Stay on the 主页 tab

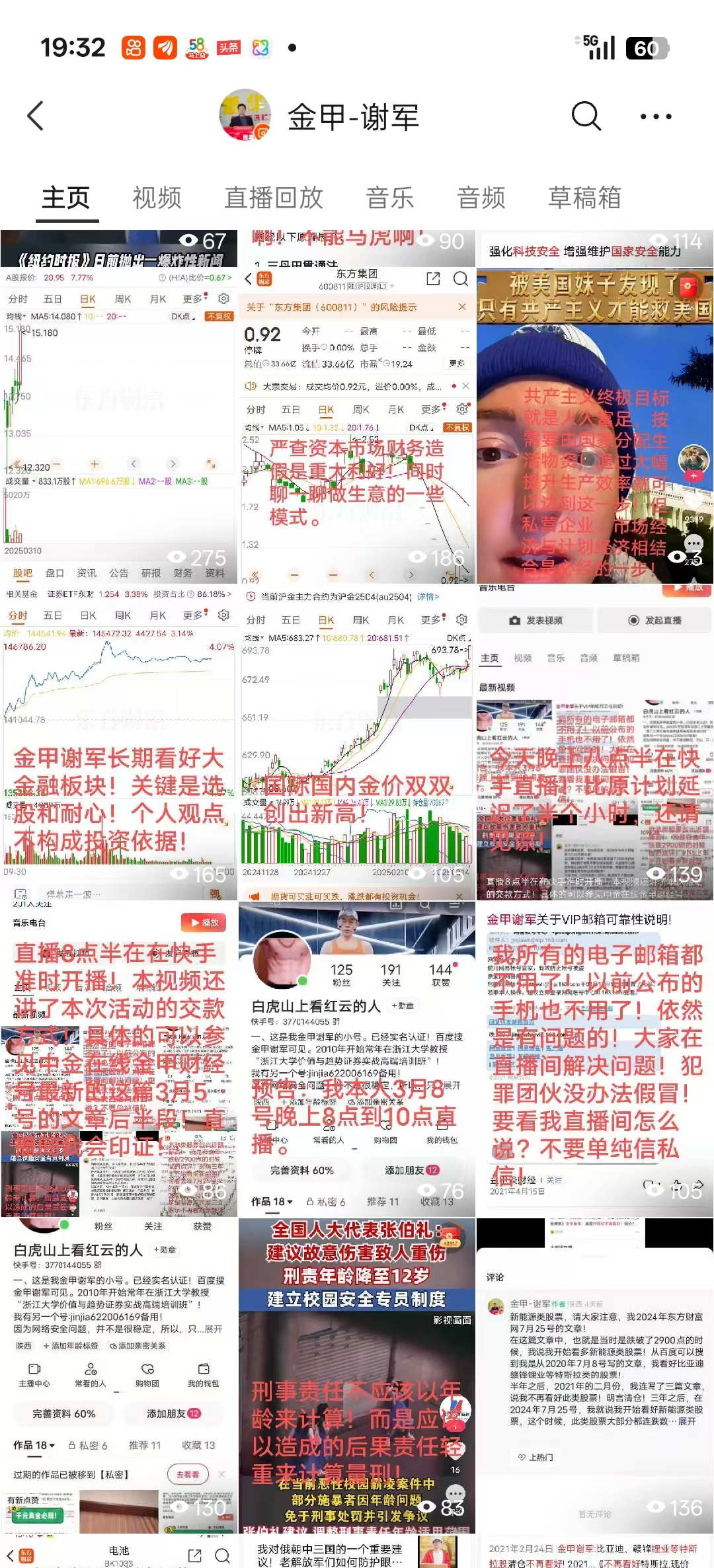click(x=67, y=196)
